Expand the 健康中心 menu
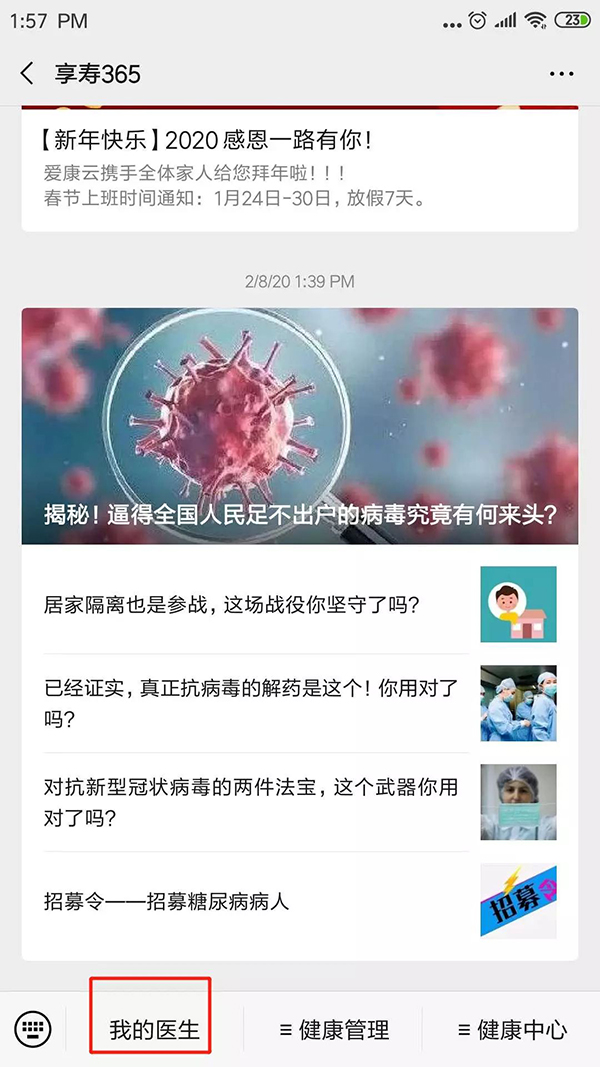 (x=512, y=1029)
